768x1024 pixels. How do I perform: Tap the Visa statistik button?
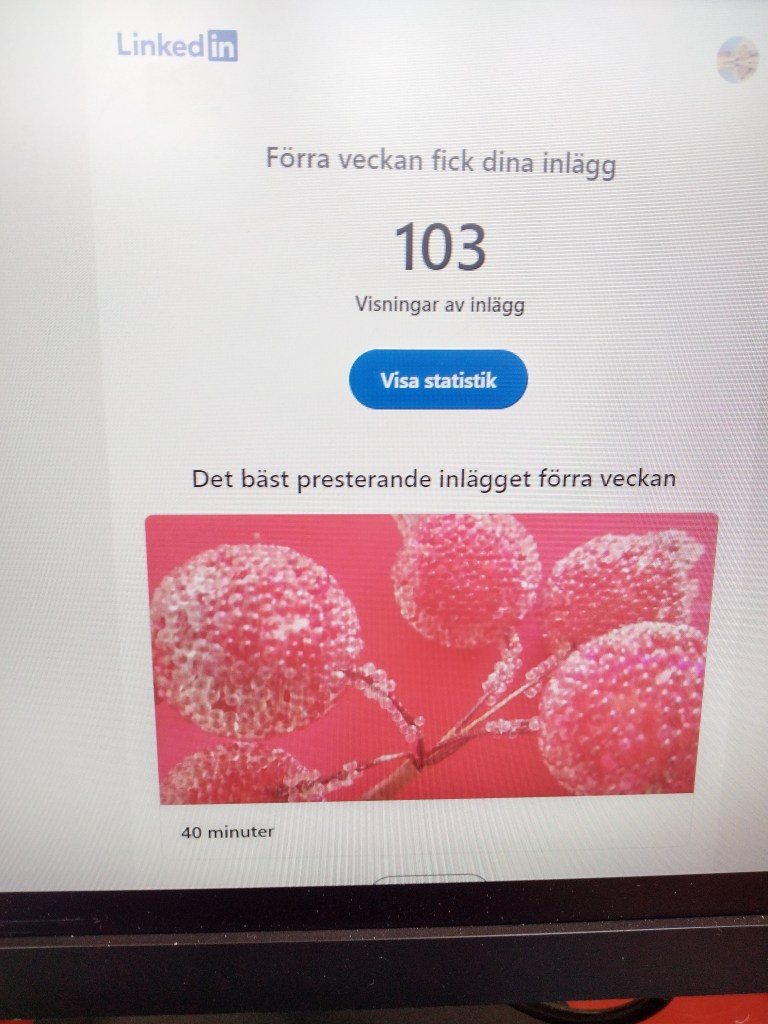click(x=438, y=380)
